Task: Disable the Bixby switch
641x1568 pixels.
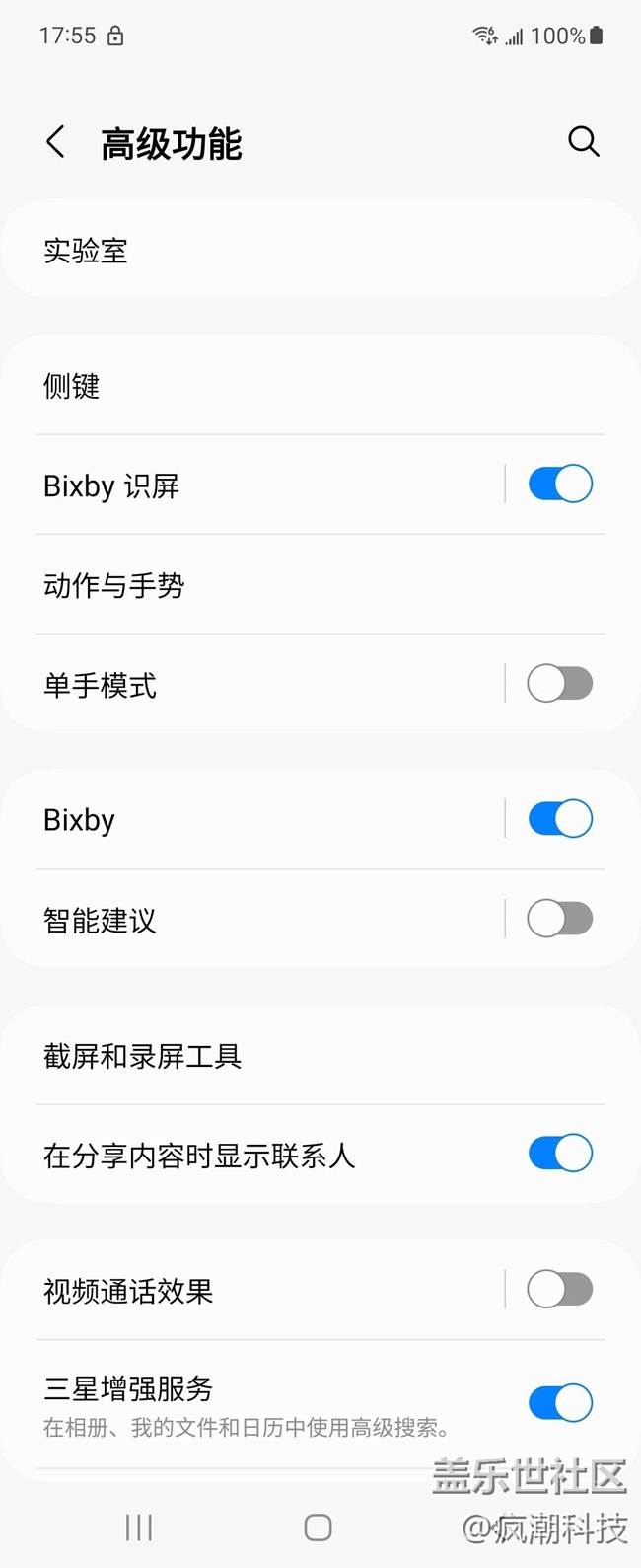Action: [560, 819]
